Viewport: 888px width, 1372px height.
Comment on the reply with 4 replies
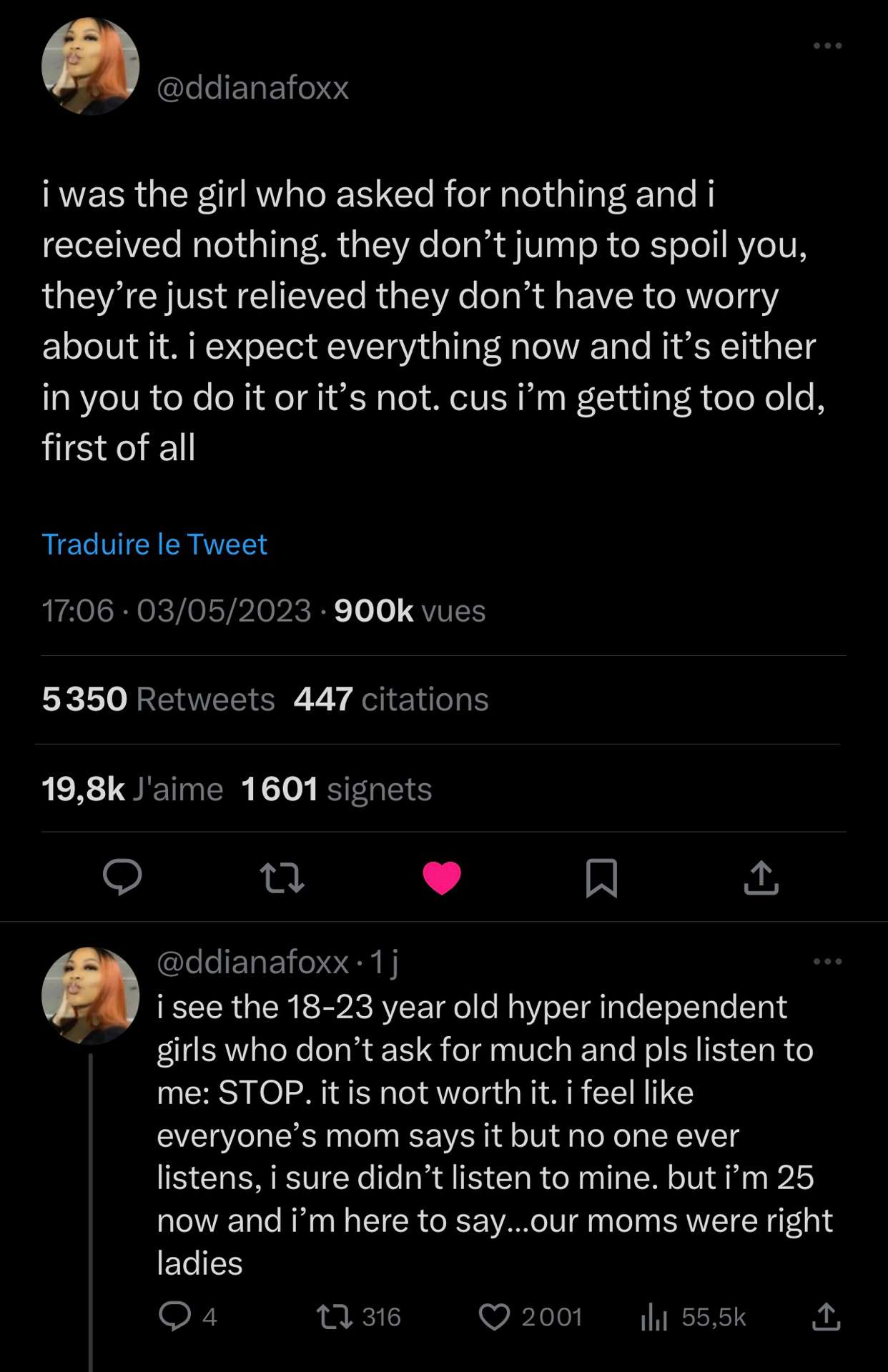187,1317
